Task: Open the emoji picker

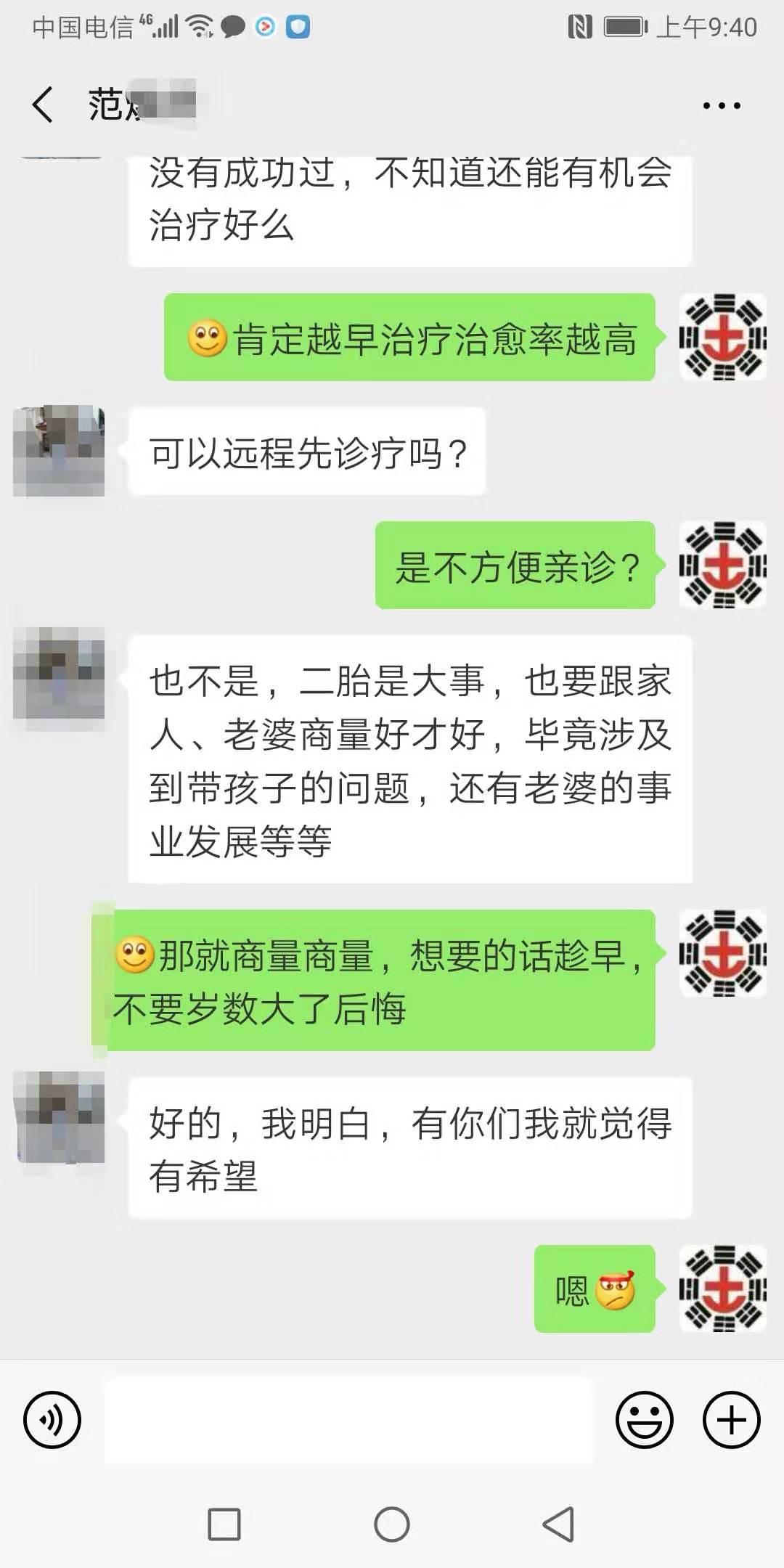Action: 644,1420
